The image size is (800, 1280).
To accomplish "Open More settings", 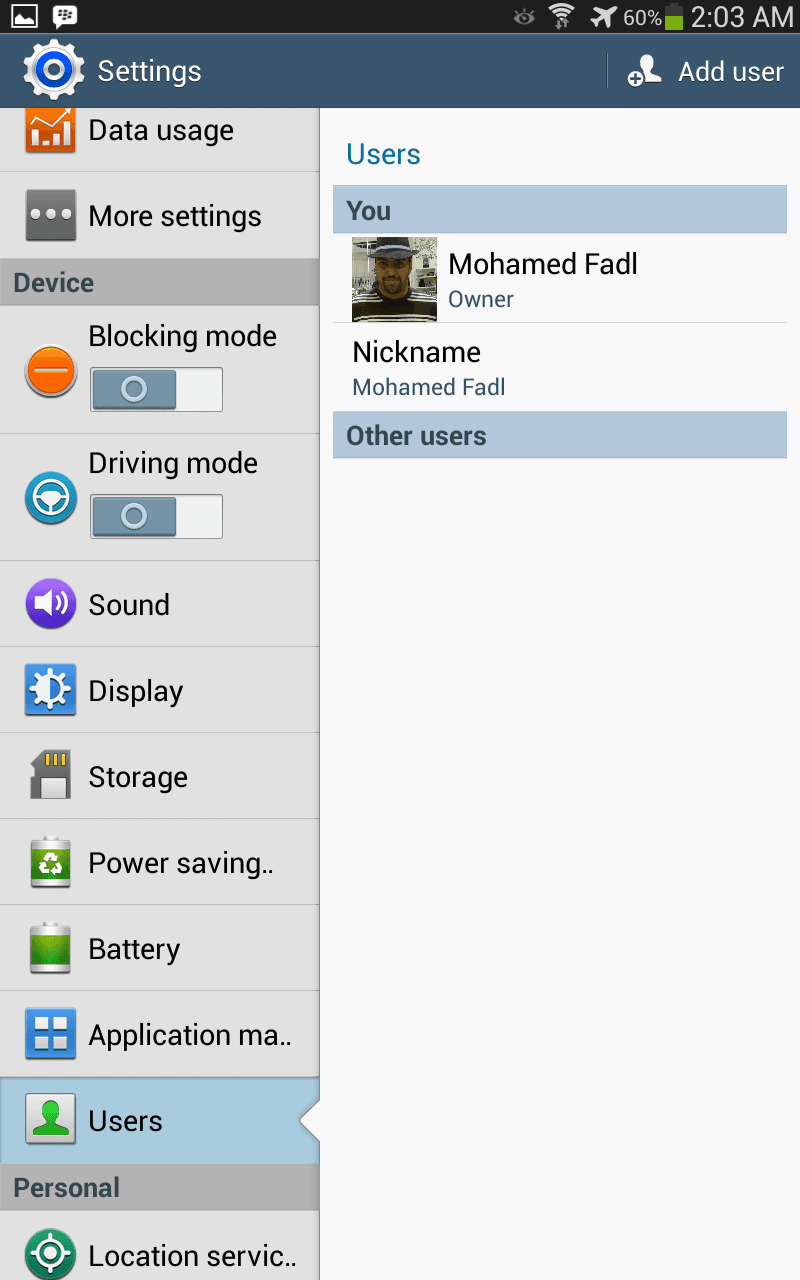I will [x=160, y=216].
